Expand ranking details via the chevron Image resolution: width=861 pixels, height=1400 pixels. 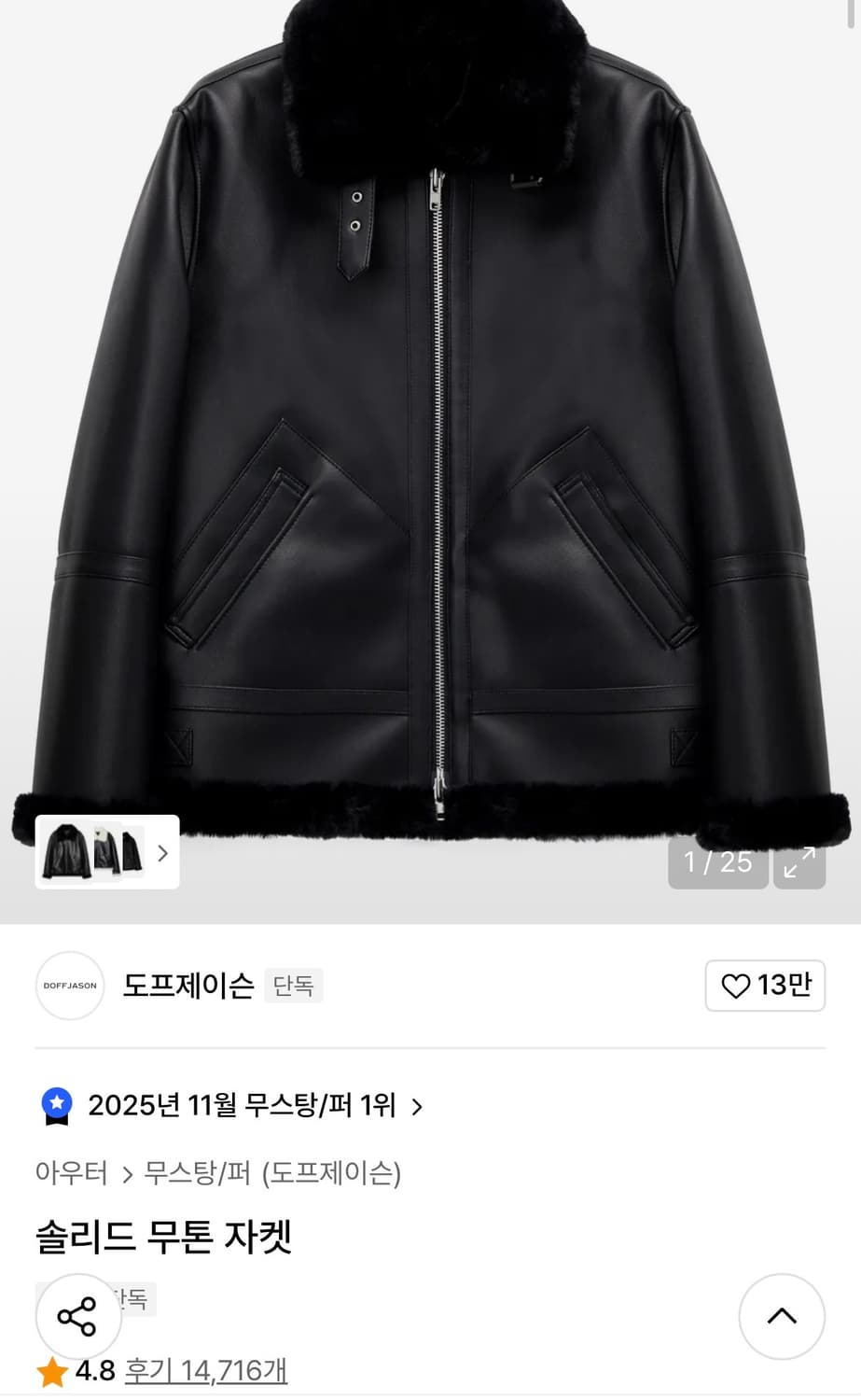point(417,1107)
